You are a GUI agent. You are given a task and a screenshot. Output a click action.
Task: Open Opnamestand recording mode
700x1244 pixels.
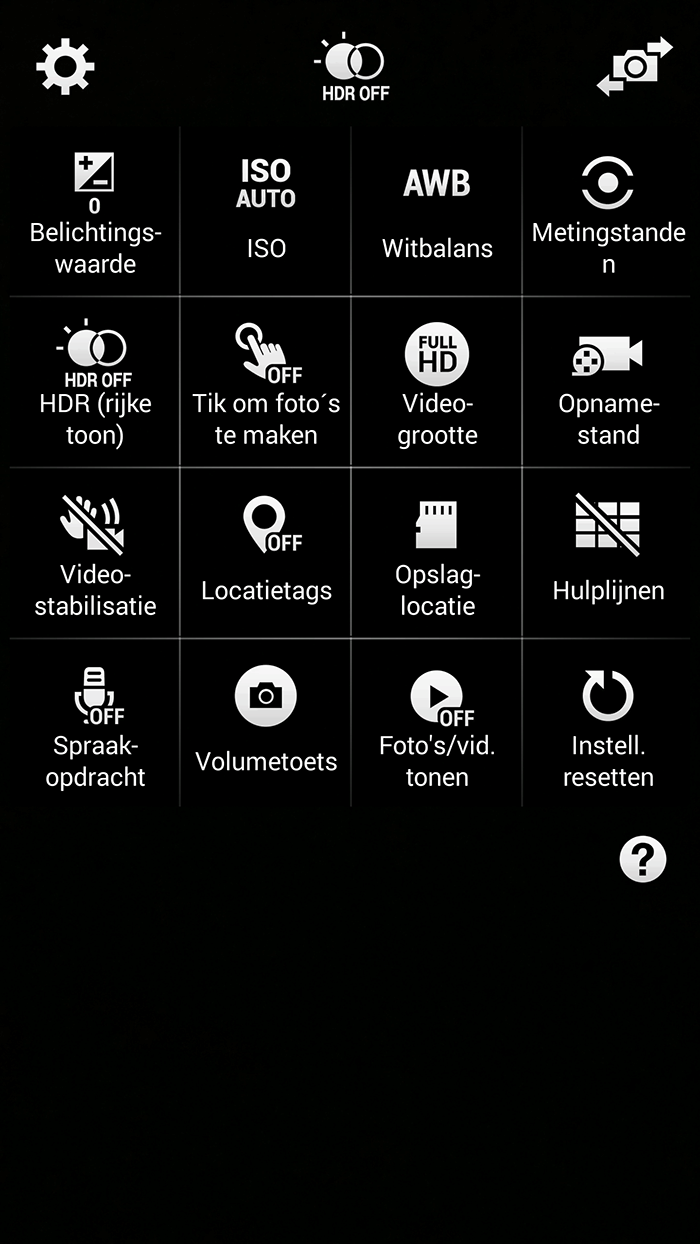tap(608, 383)
